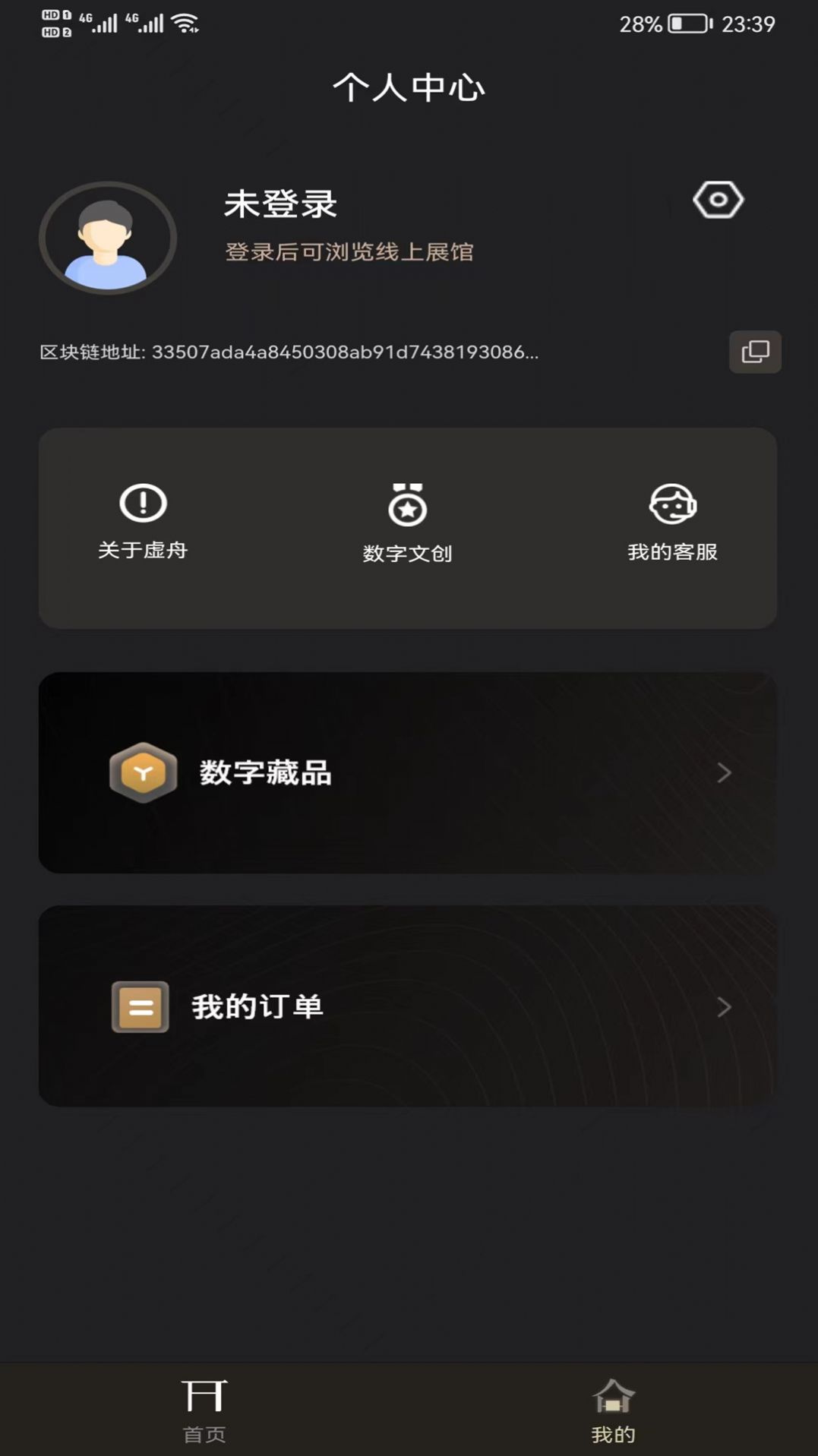The height and width of the screenshot is (1456, 818).
Task: Open 关于虚舟 about page
Action: click(x=143, y=521)
